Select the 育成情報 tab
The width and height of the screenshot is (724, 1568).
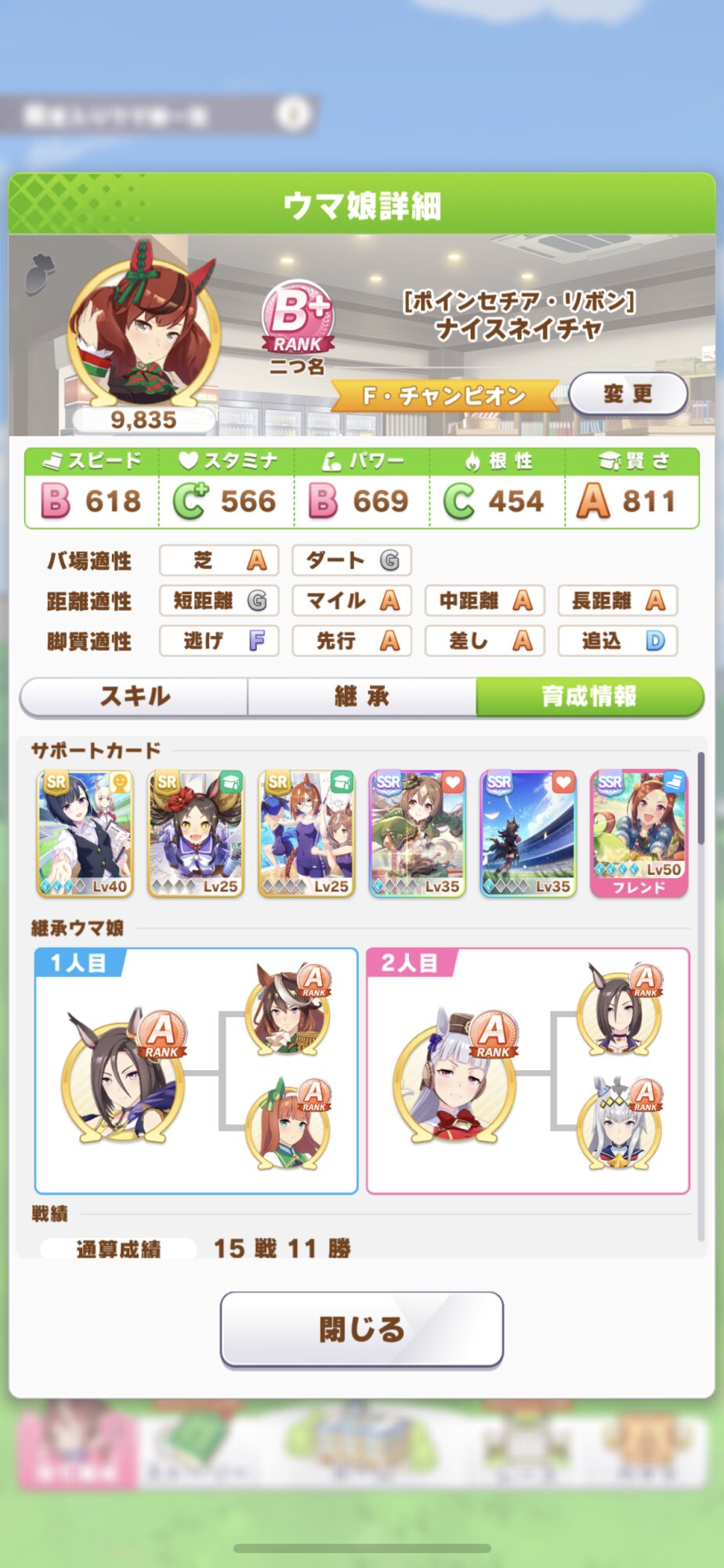pyautogui.click(x=589, y=696)
